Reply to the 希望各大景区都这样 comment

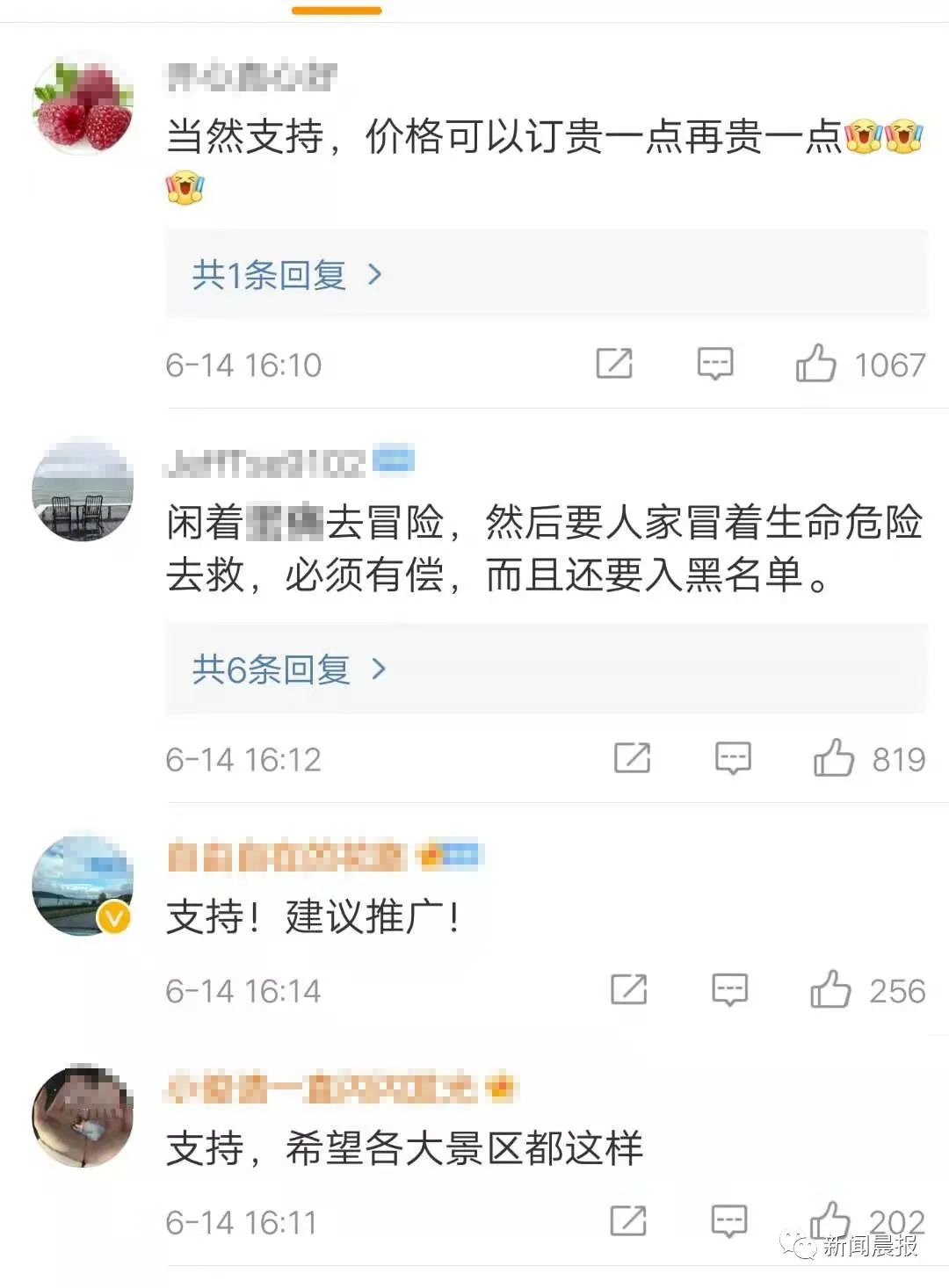pyautogui.click(x=729, y=1221)
